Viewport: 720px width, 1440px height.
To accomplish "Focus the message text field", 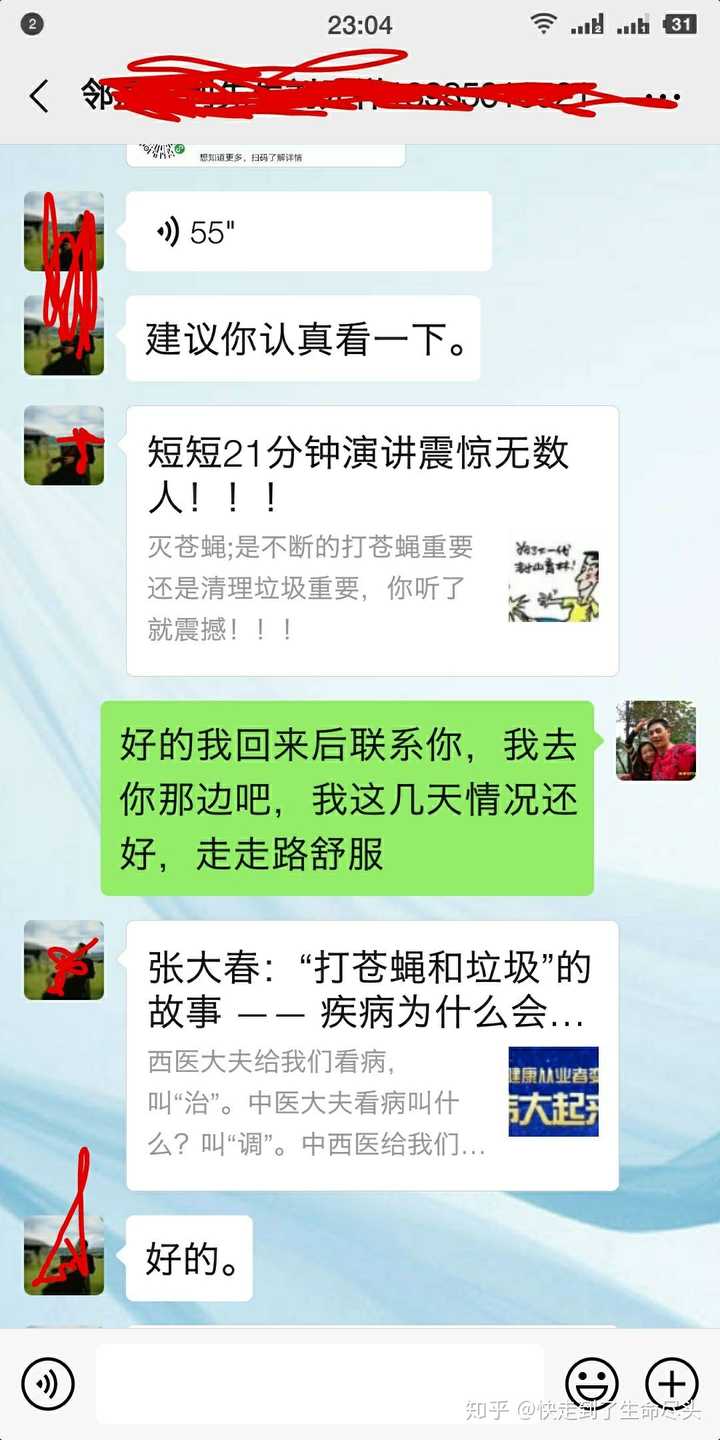I will point(320,1383).
